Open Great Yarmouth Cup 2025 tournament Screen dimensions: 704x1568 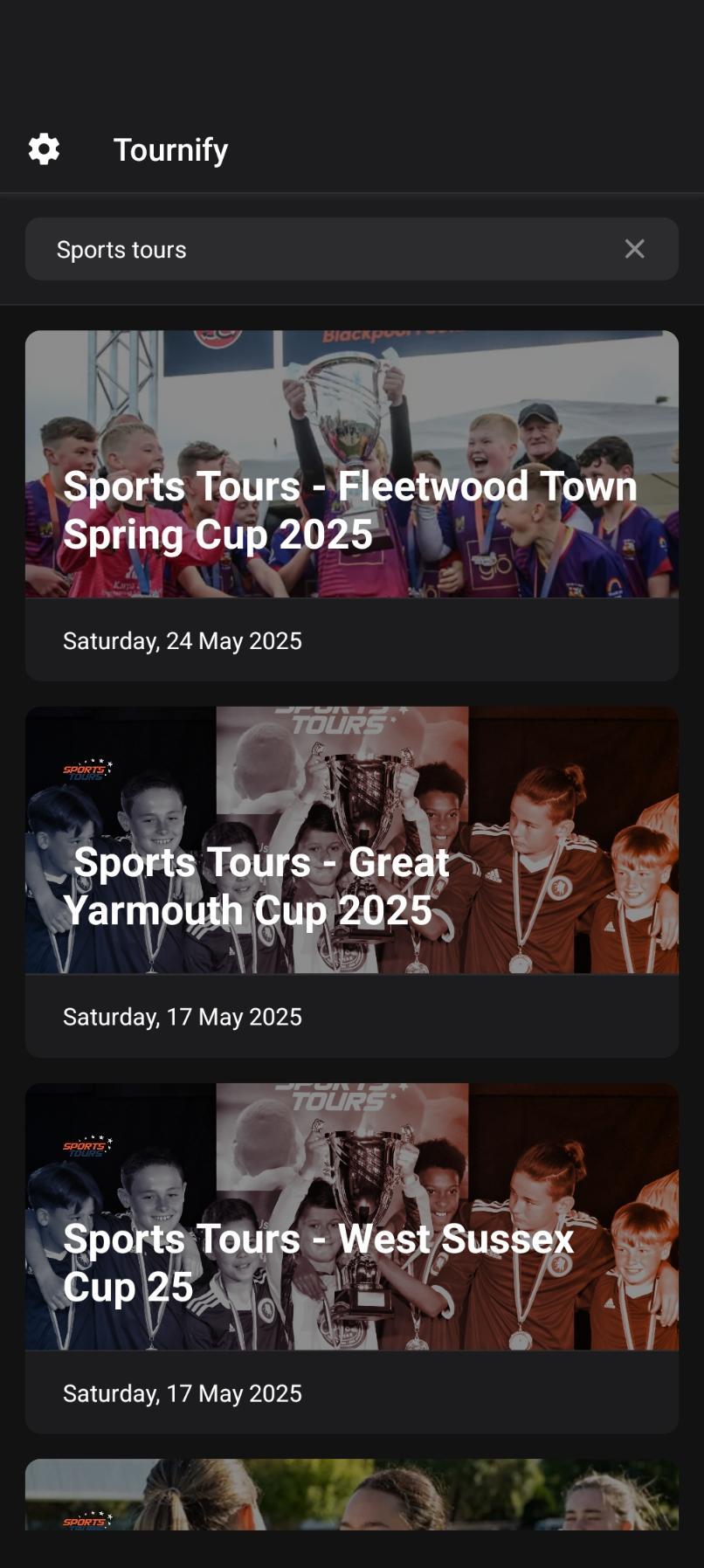(x=351, y=881)
